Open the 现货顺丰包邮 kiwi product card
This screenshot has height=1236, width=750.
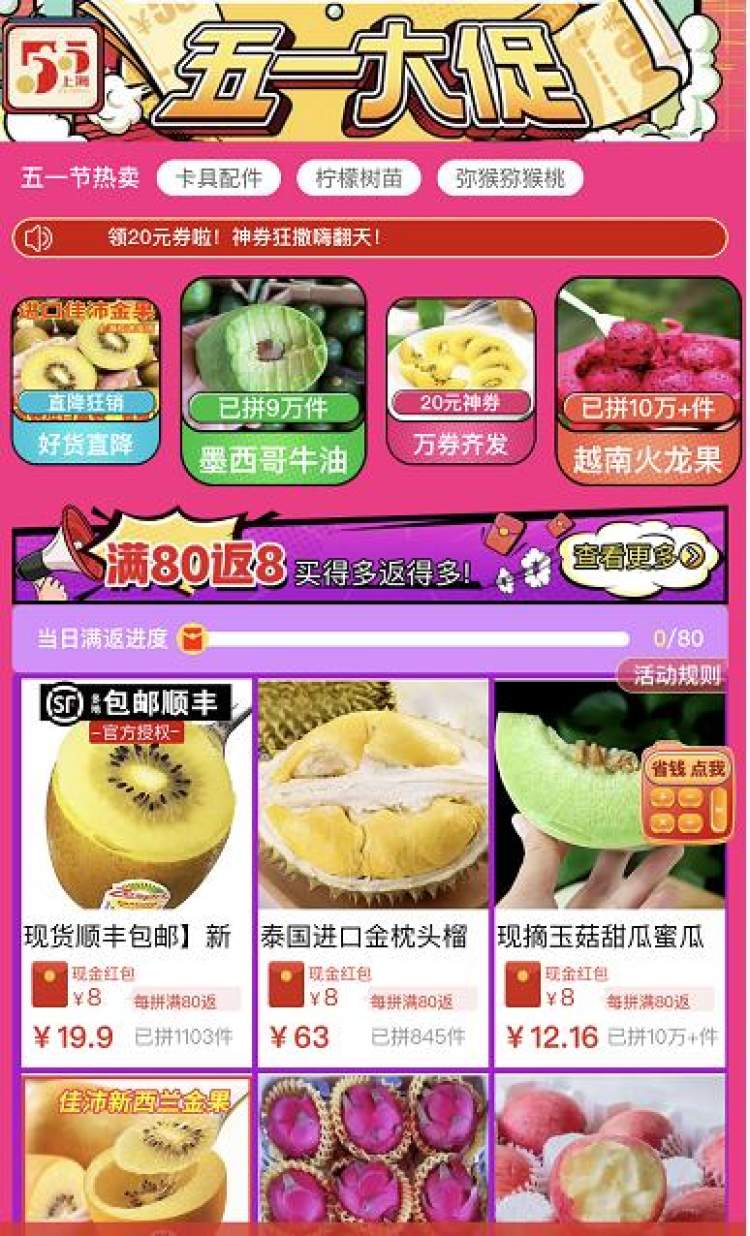pos(136,870)
